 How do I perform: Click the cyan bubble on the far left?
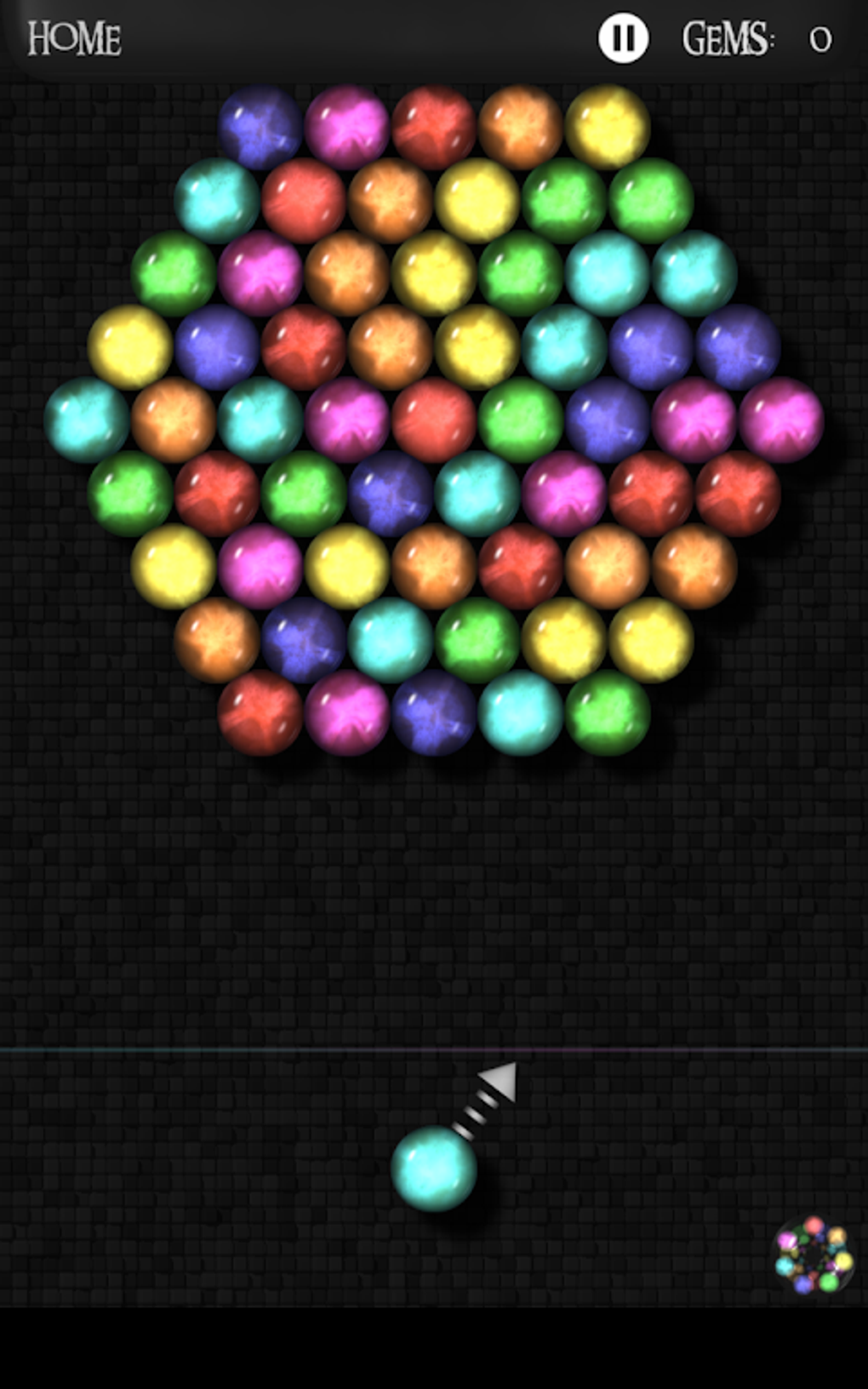pyautogui.click(x=89, y=423)
